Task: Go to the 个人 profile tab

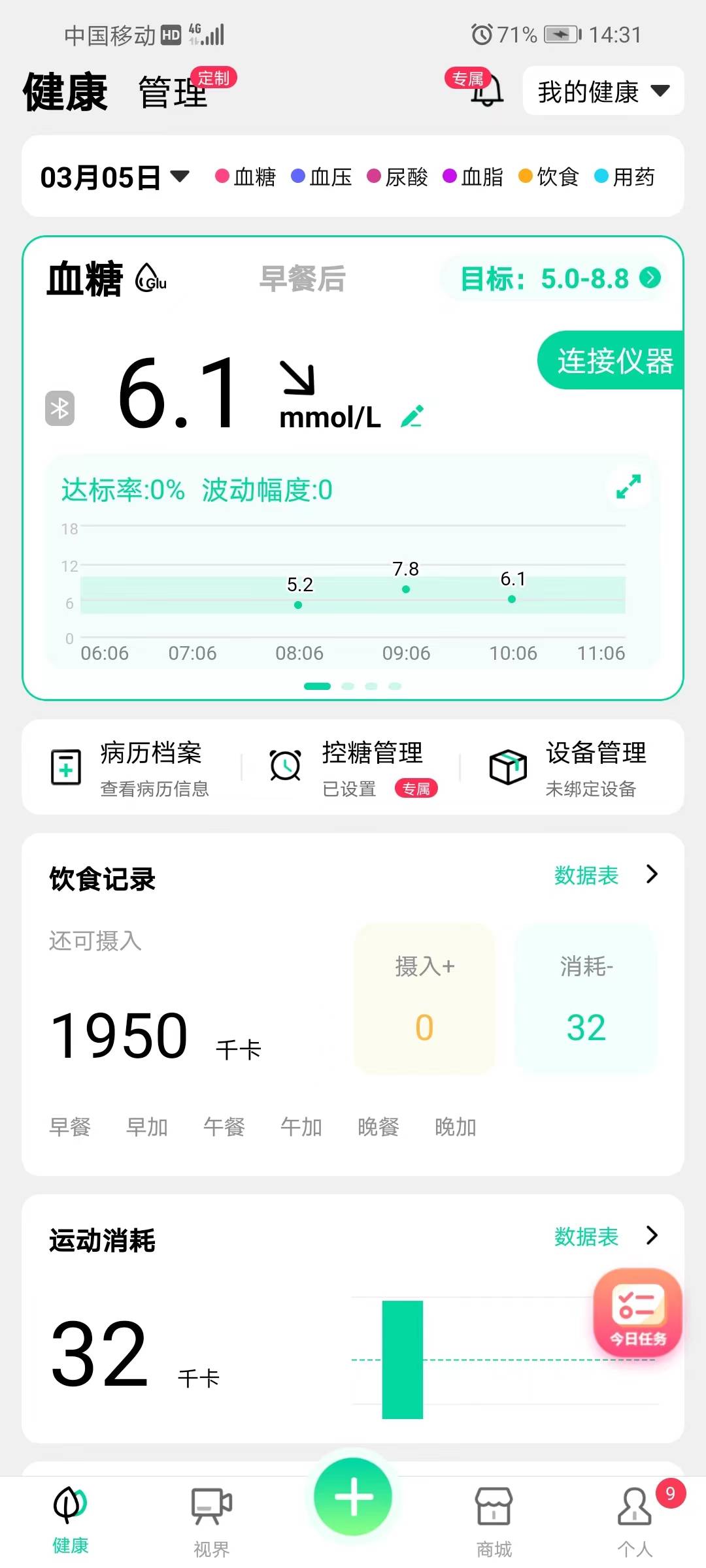Action: click(x=635, y=1519)
